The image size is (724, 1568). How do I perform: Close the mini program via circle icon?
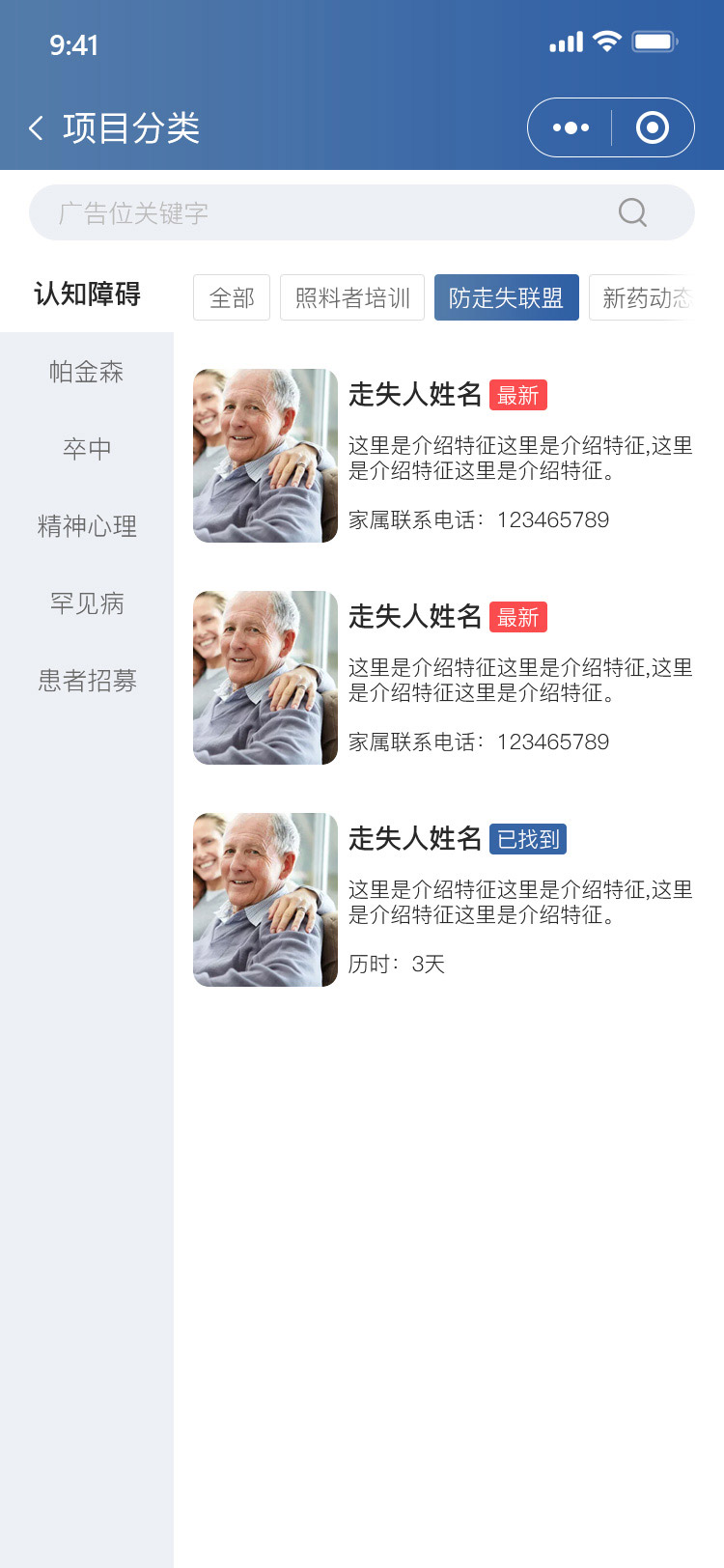coord(653,127)
